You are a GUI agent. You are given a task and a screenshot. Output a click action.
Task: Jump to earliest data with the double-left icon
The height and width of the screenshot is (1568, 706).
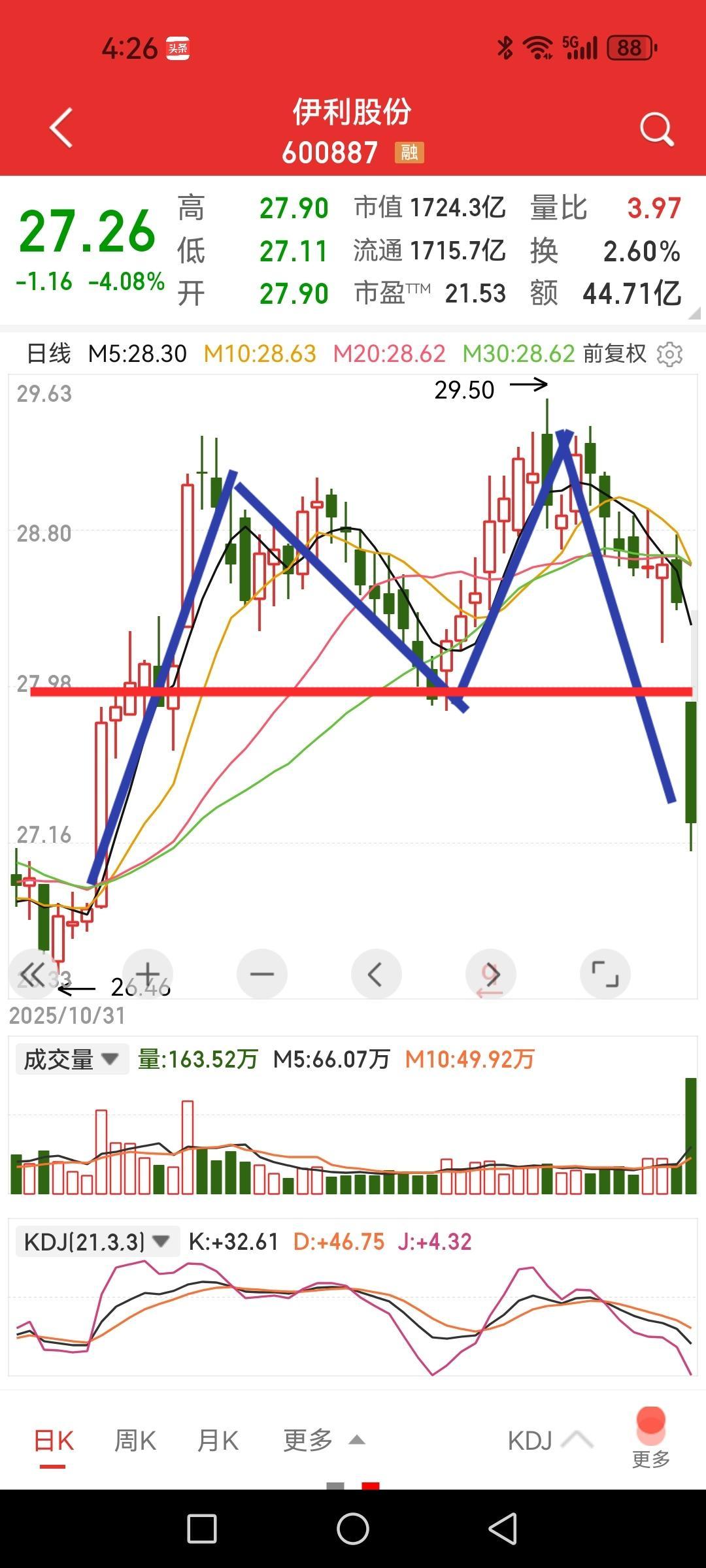click(33, 973)
